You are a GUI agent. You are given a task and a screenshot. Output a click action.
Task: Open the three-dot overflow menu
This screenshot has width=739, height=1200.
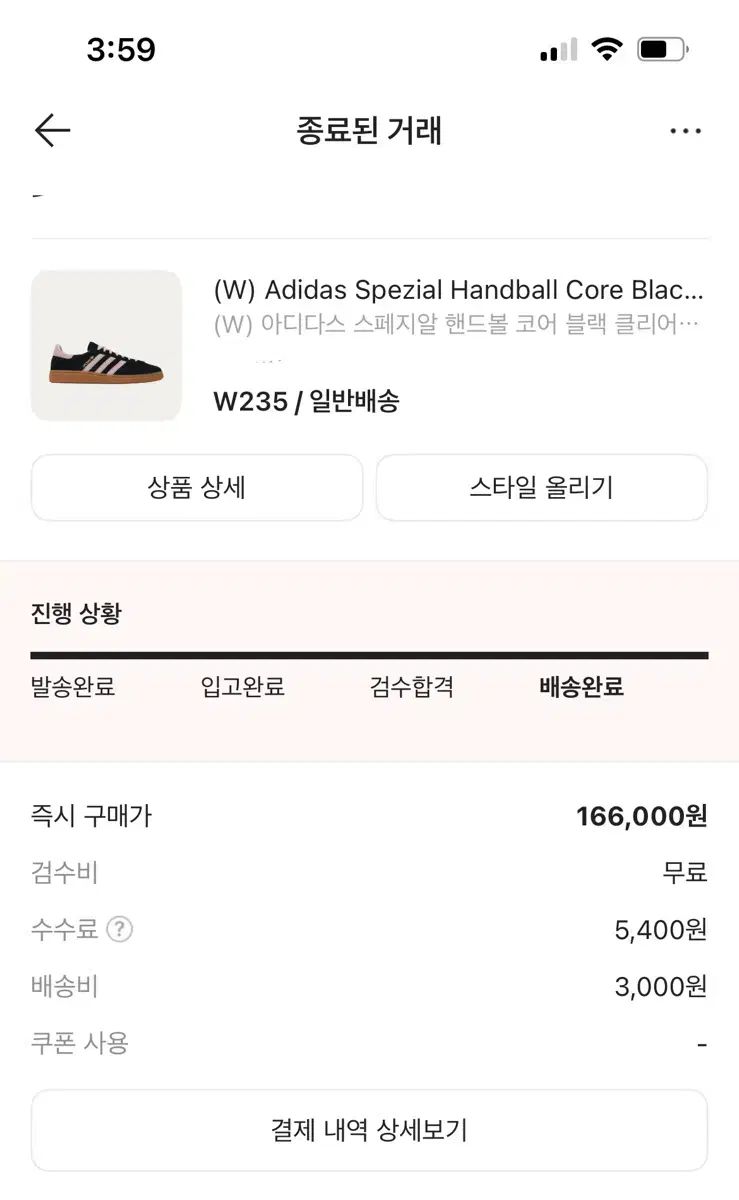point(685,131)
